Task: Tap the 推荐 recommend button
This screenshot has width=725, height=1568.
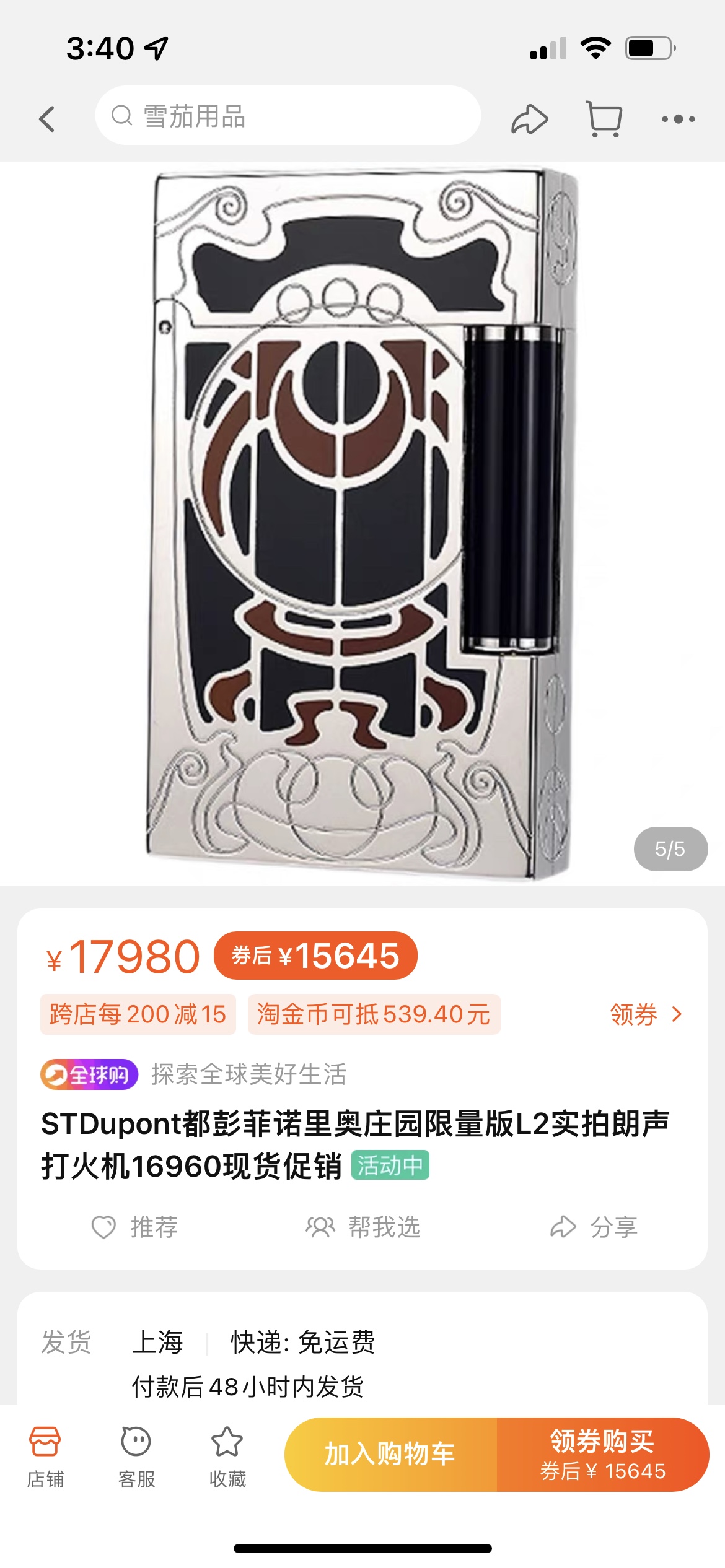Action: click(x=135, y=1227)
